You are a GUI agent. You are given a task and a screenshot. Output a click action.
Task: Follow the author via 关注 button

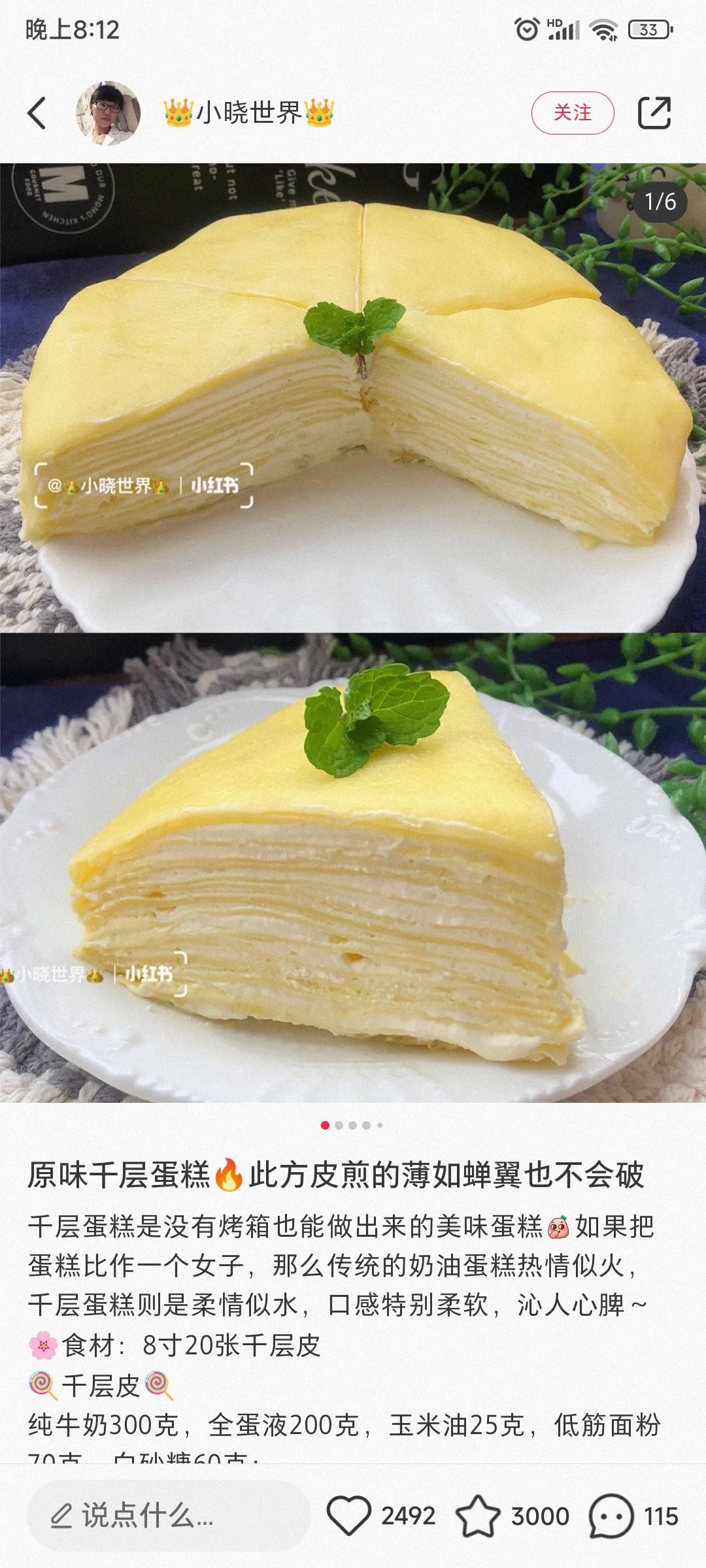click(x=572, y=112)
